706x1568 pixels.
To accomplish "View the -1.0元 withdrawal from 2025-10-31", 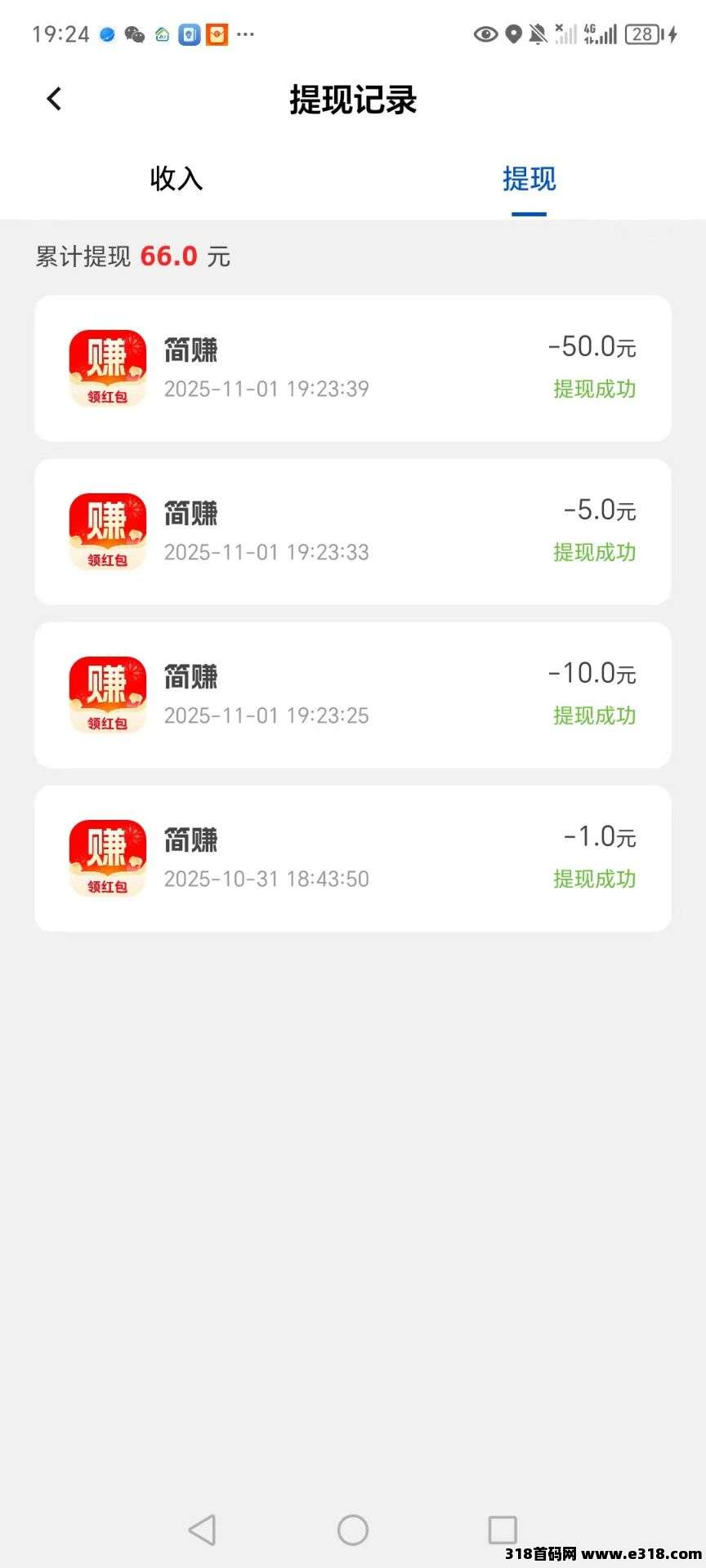I will (x=353, y=858).
